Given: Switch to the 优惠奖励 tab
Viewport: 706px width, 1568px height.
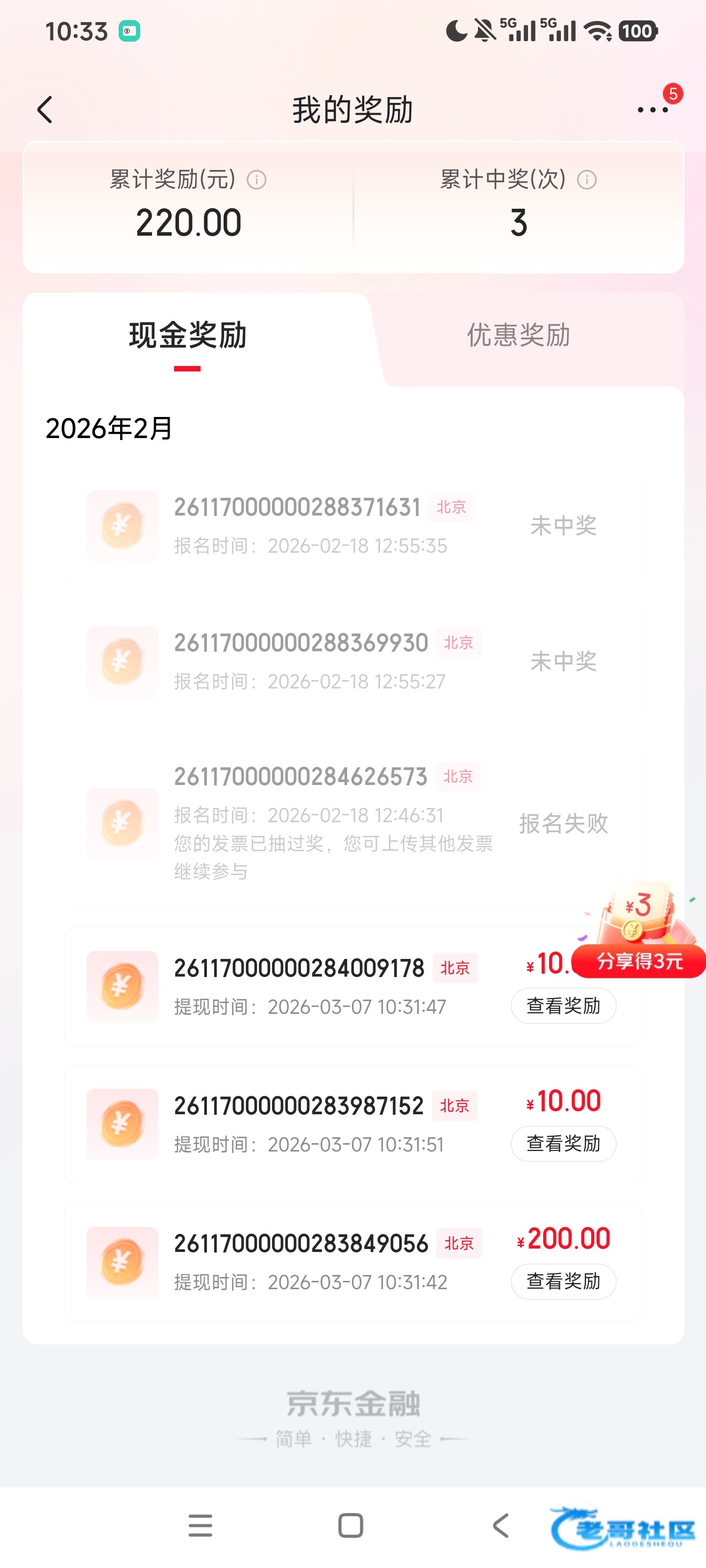Looking at the screenshot, I should point(518,335).
